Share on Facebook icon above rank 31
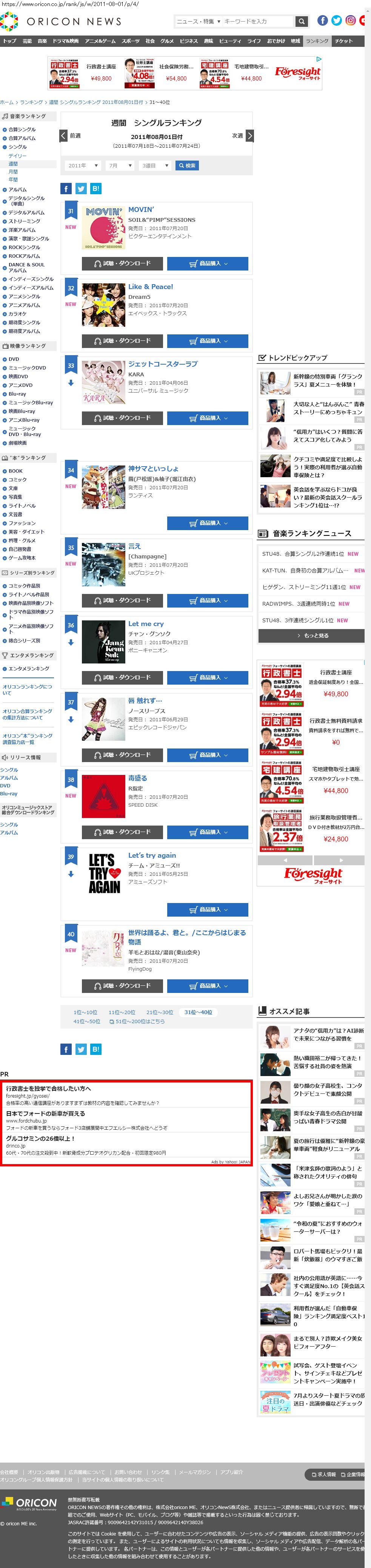Screen dimensions: 371x1568 [66, 189]
